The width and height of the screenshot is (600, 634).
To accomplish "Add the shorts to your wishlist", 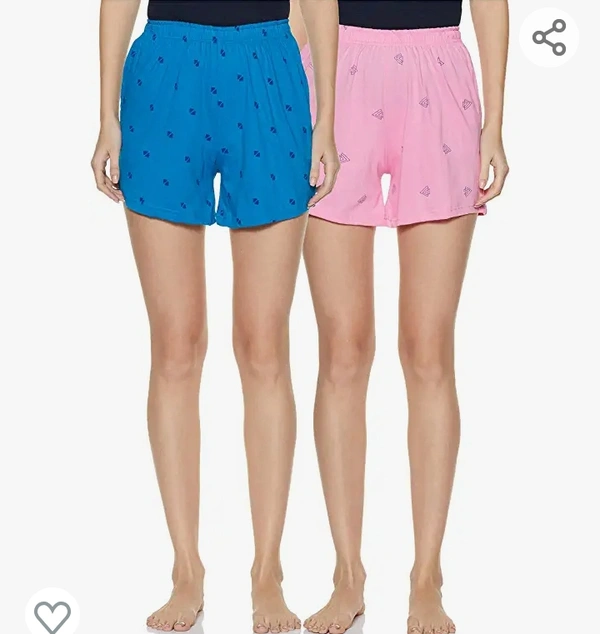I will [x=52, y=614].
